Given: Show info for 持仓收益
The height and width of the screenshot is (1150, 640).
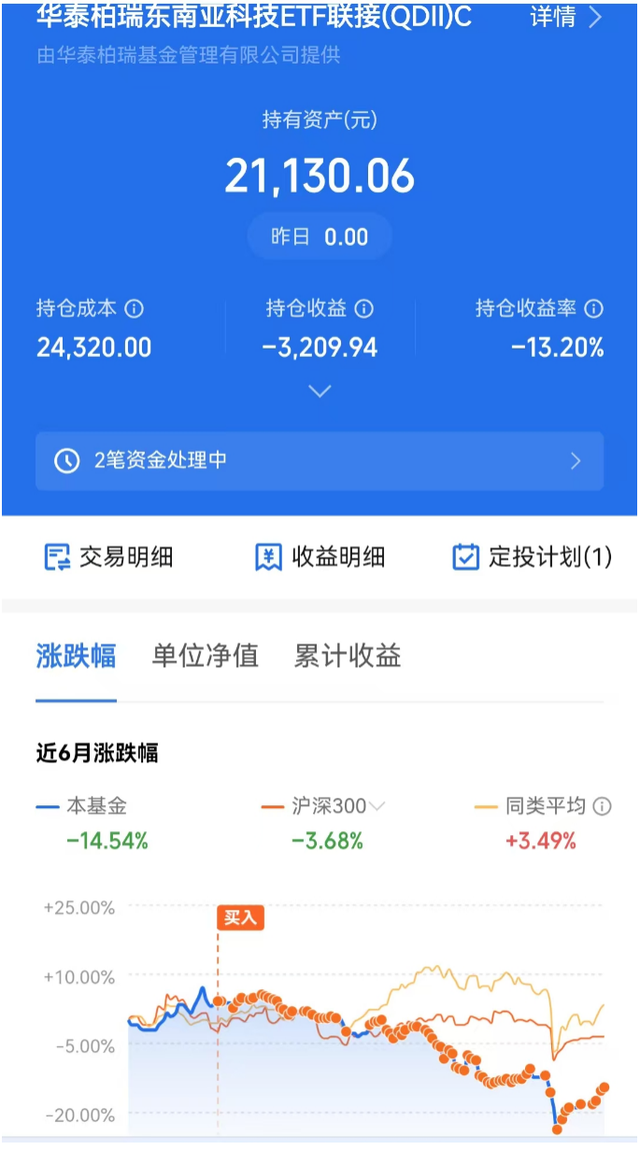Looking at the screenshot, I should tap(364, 309).
